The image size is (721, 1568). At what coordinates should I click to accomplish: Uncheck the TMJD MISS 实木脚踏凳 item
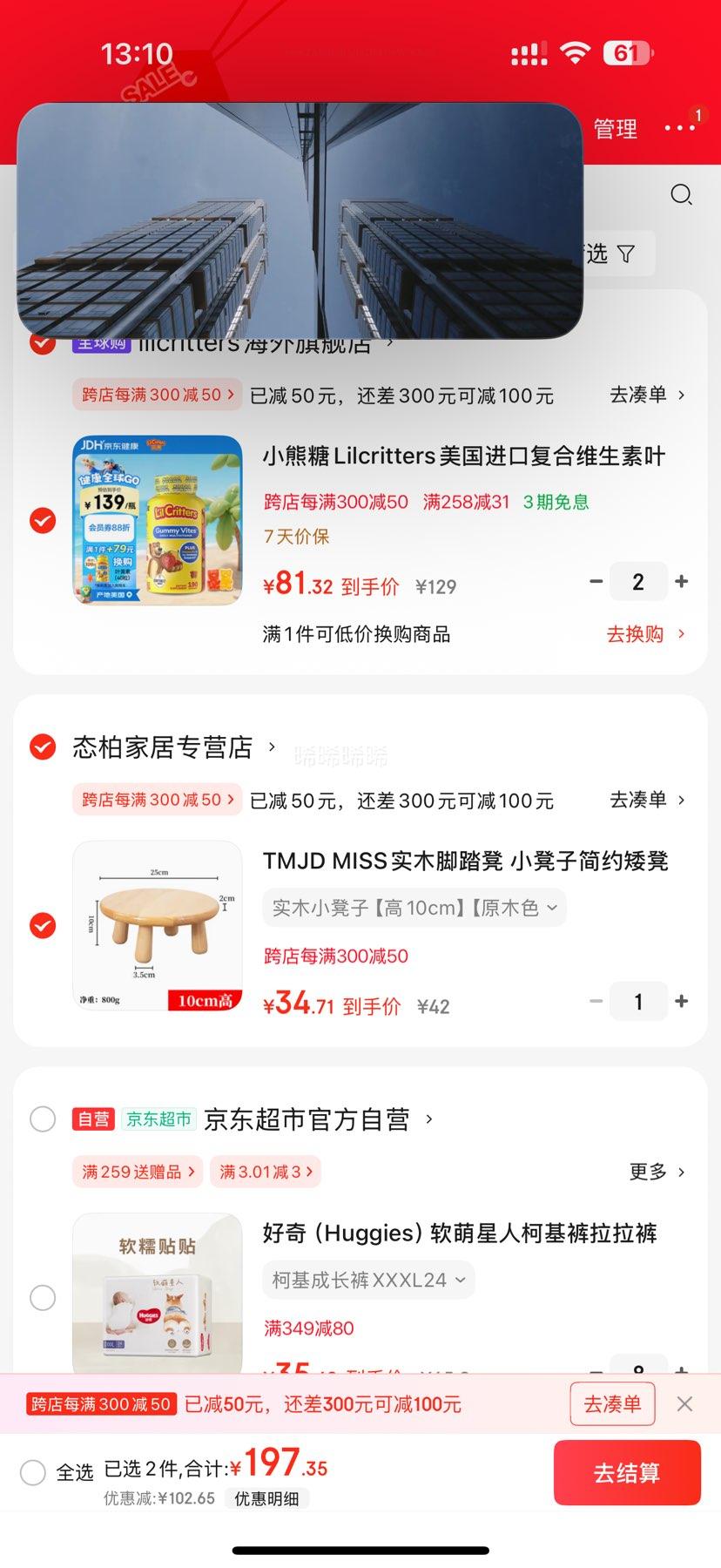coord(43,925)
